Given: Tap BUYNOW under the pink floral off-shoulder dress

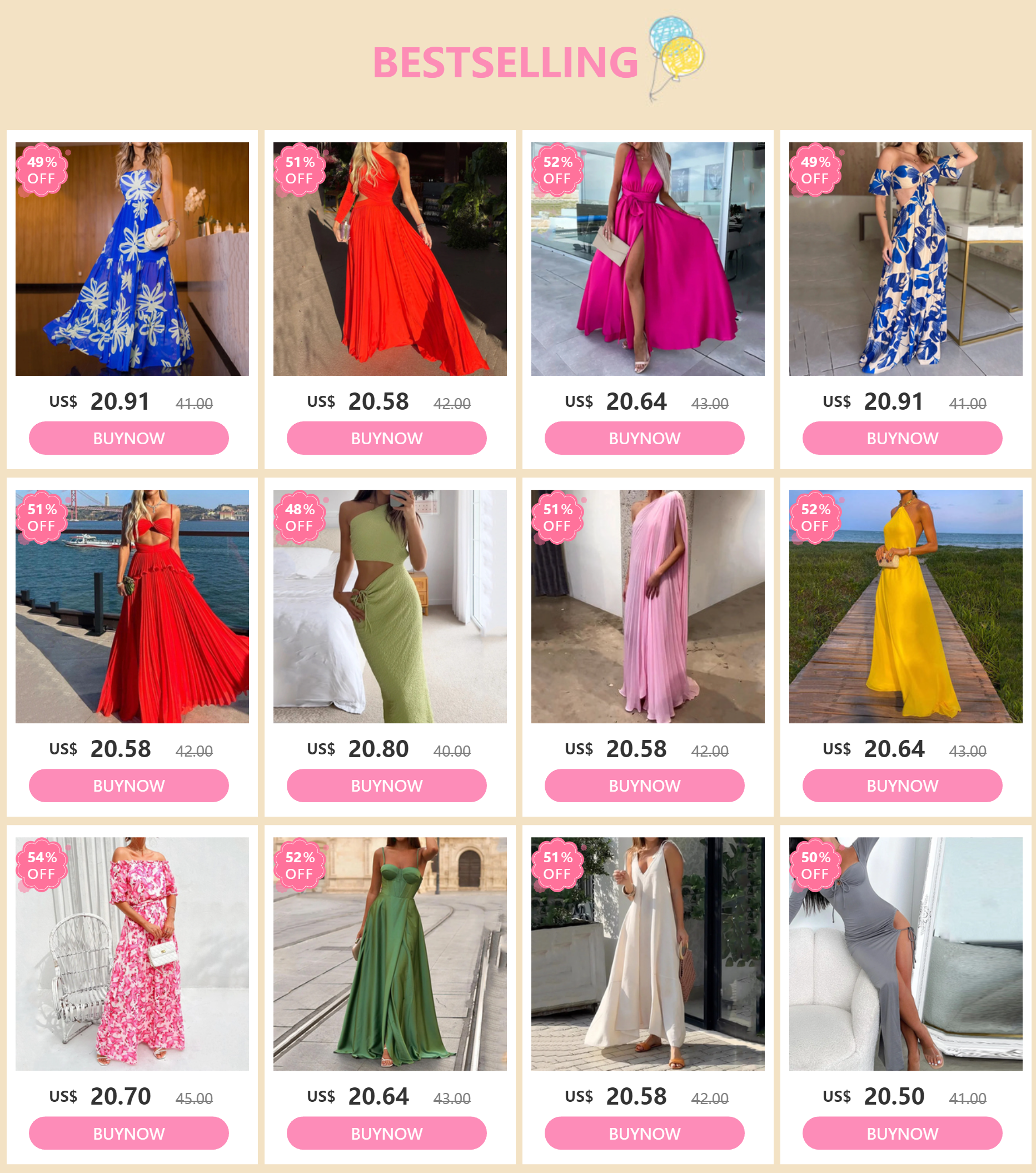Looking at the screenshot, I should 128,1133.
